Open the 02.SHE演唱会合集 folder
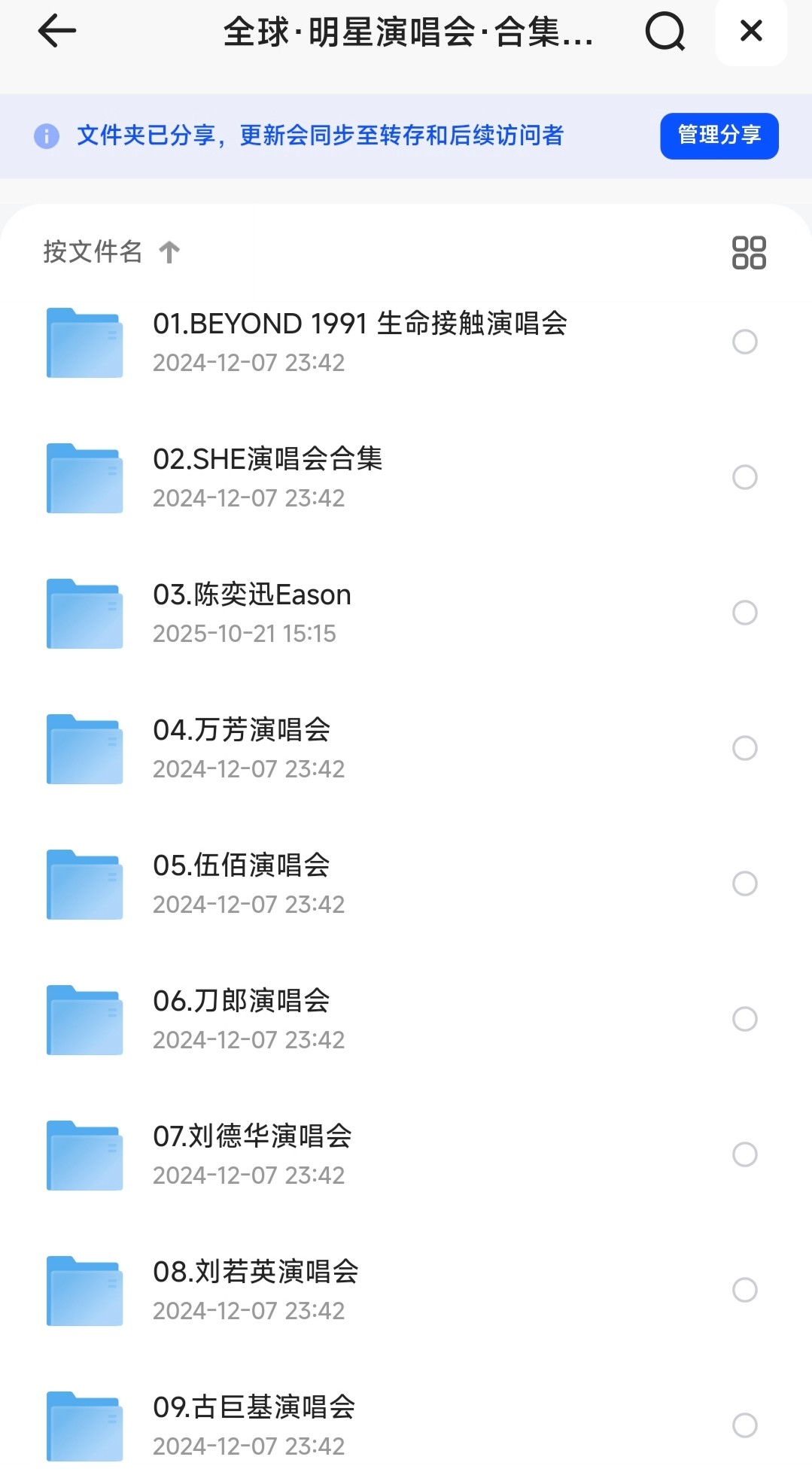This screenshot has width=812, height=1481. [x=267, y=460]
